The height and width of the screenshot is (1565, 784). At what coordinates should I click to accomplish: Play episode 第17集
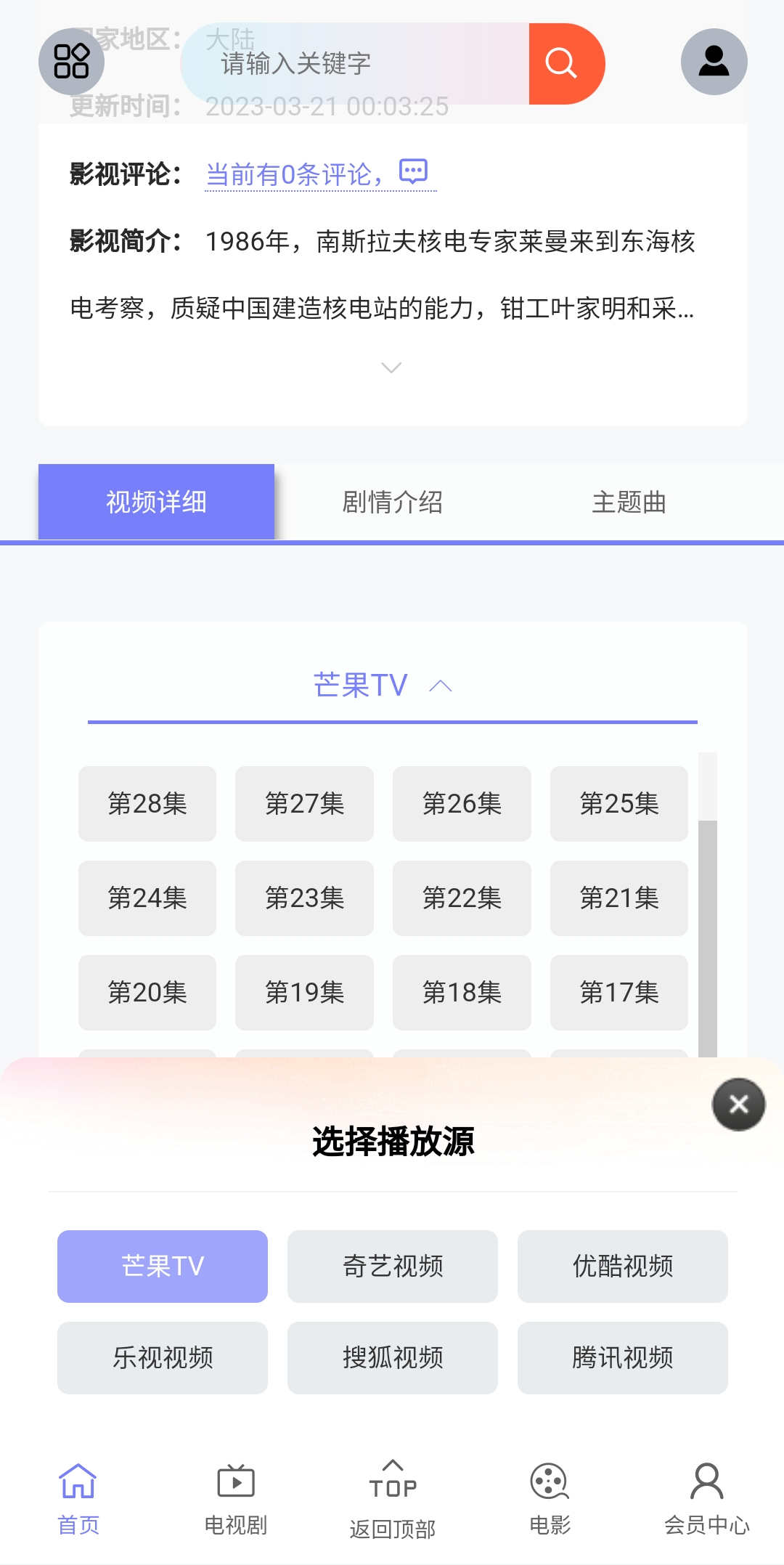pos(618,993)
